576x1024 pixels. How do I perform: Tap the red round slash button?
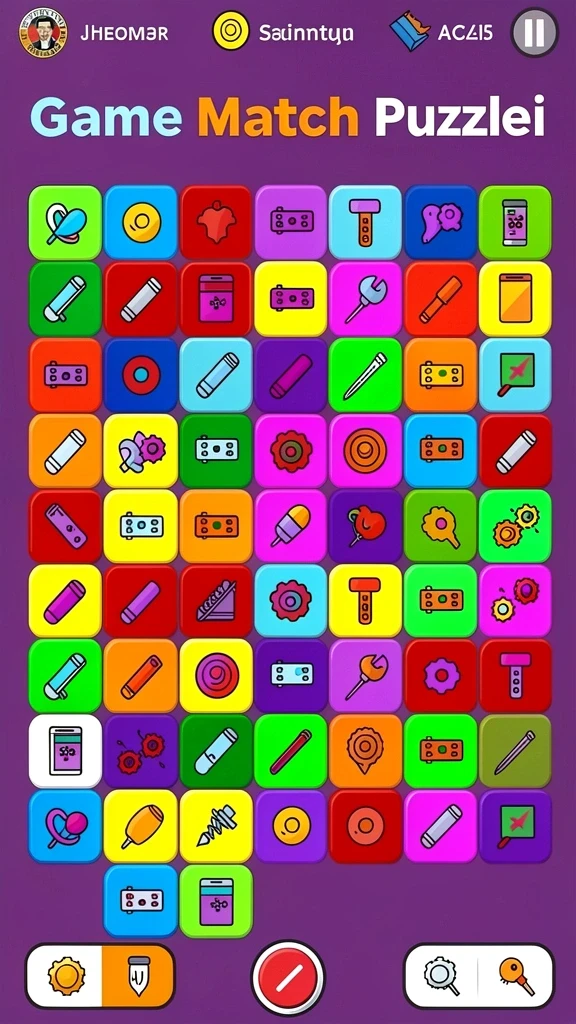point(288,978)
